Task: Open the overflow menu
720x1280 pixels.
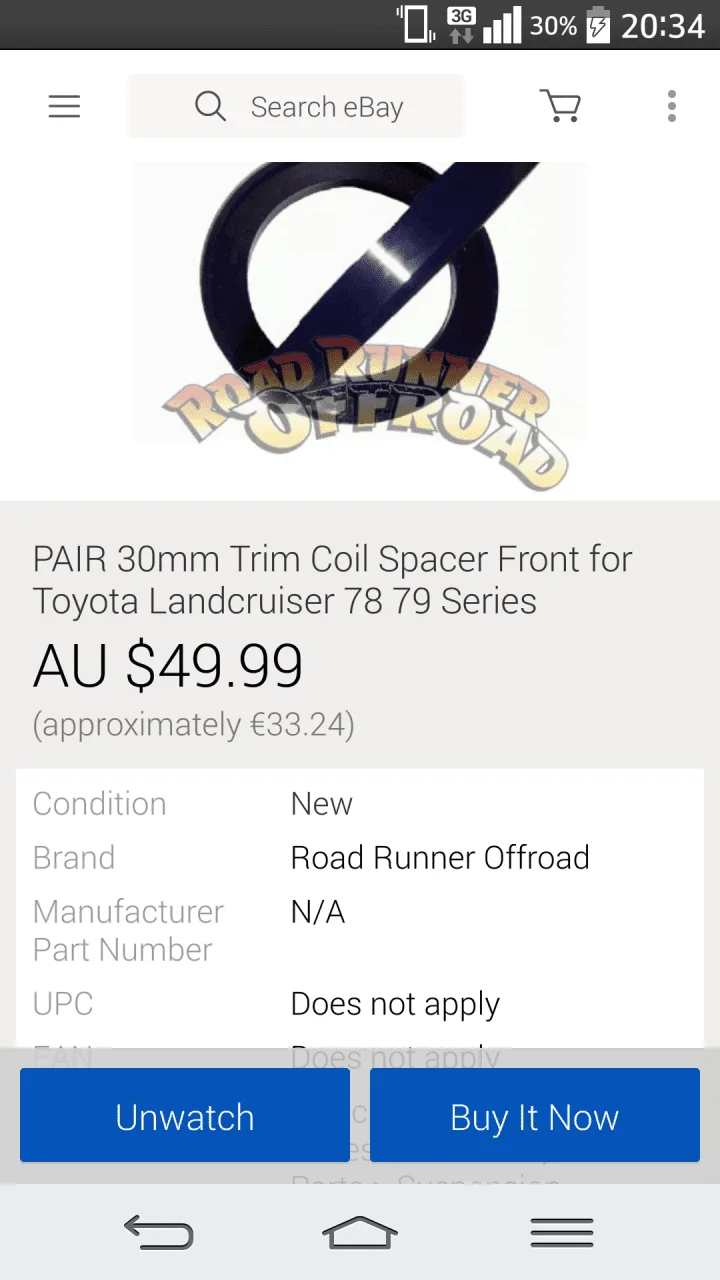Action: pyautogui.click(x=671, y=106)
